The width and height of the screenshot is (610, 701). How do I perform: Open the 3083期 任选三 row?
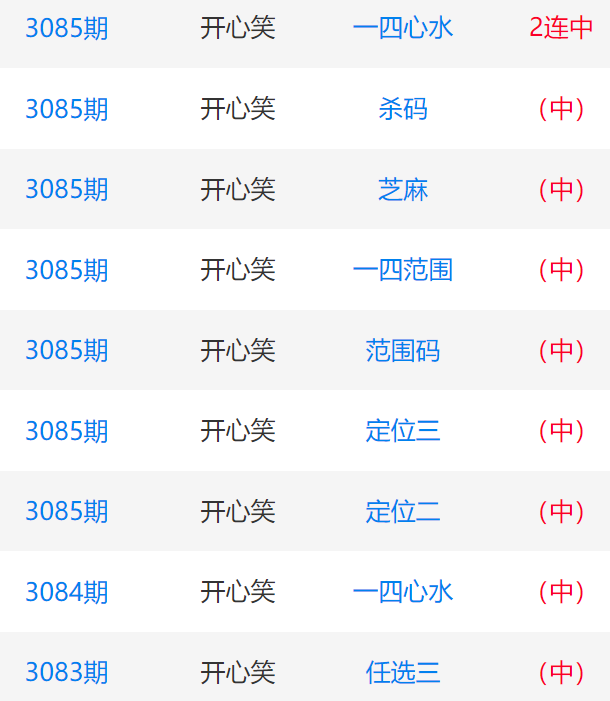[403, 672]
